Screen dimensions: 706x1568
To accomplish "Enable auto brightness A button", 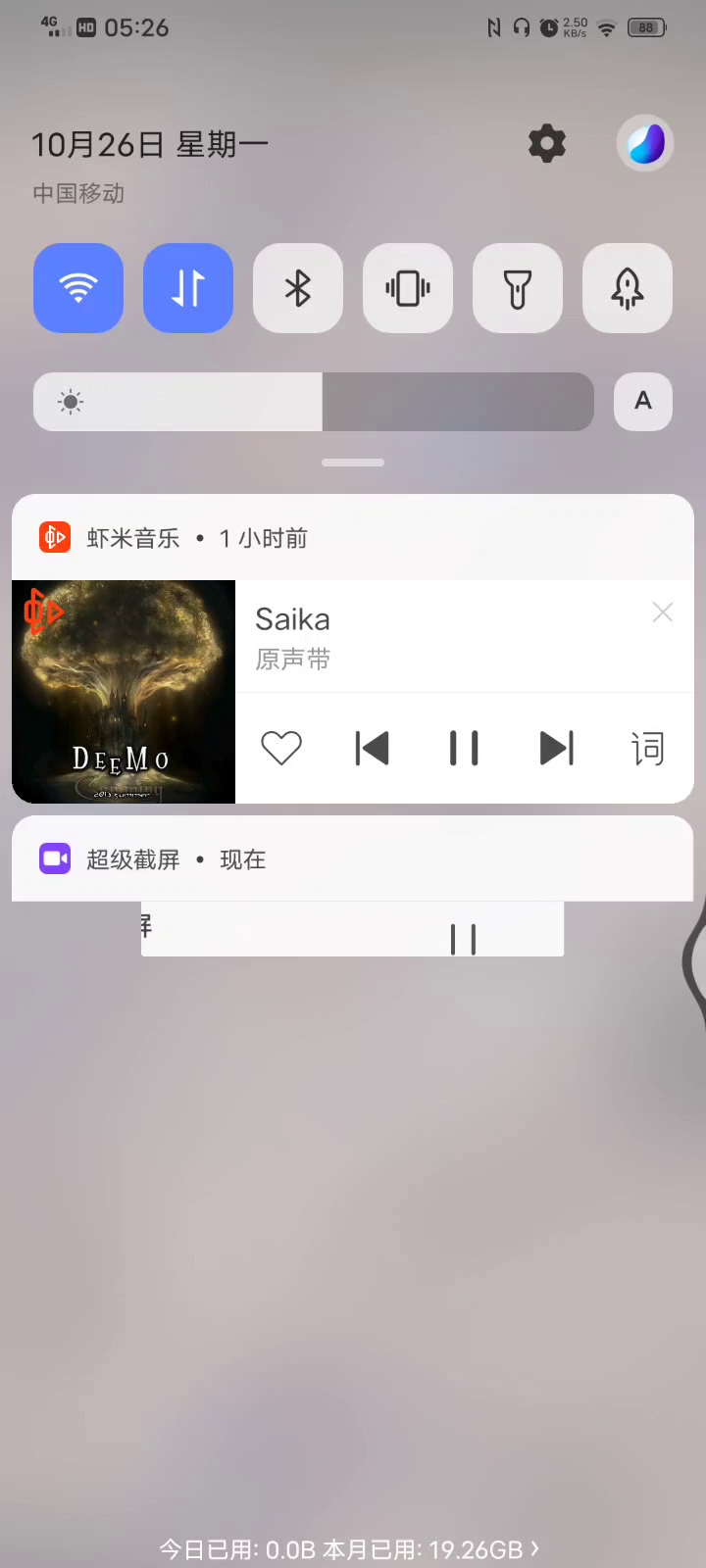I will [x=643, y=401].
